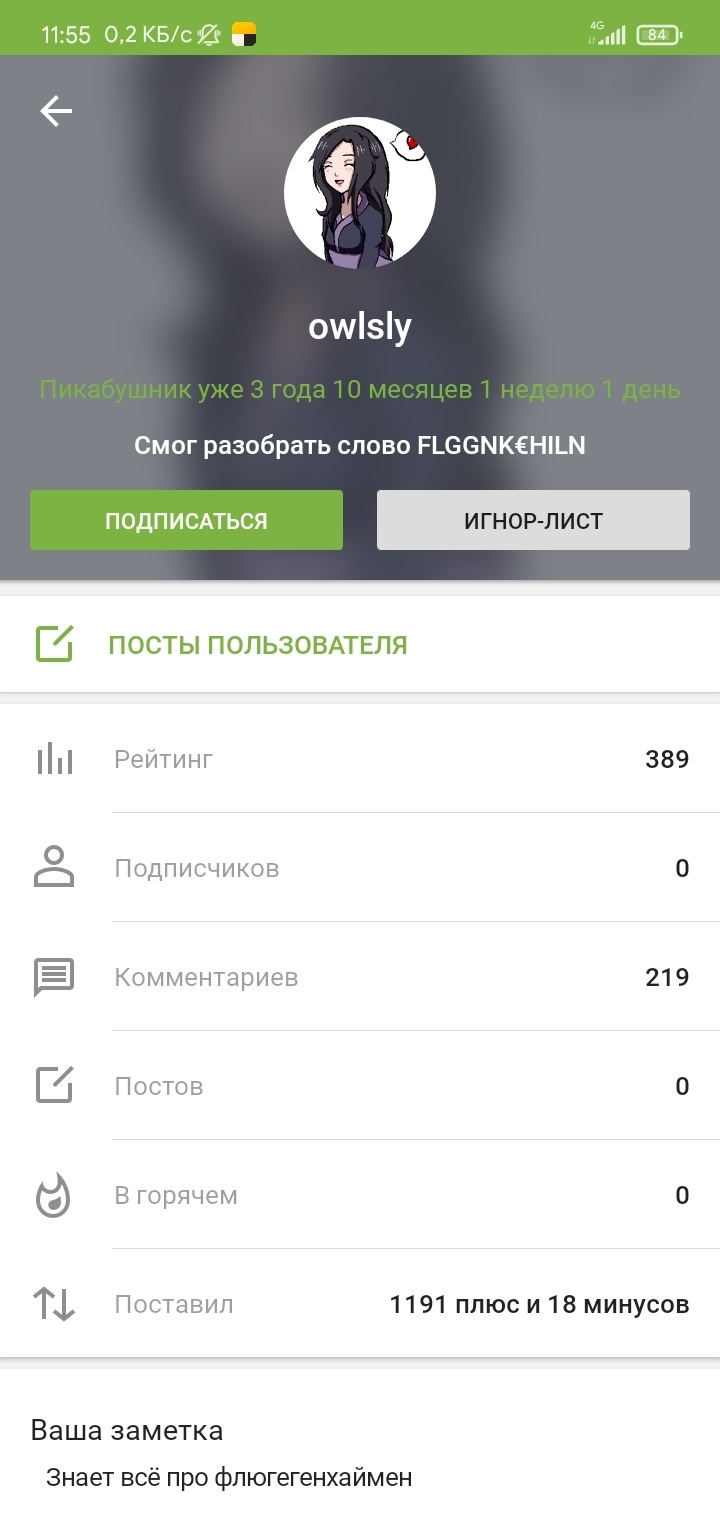Screen dimensions: 720x1520
Task: Add user to ИГНОР-ЛИСТ
Action: point(533,520)
